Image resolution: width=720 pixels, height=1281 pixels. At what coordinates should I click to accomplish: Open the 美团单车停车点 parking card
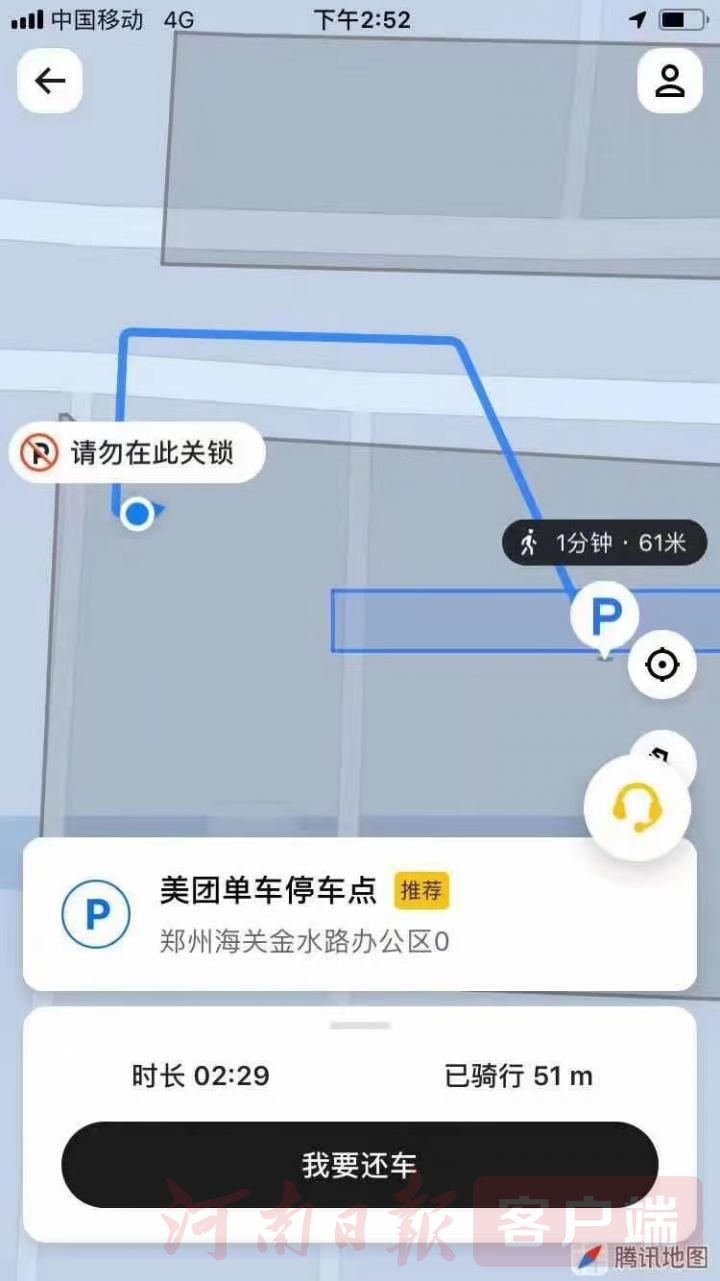point(359,914)
